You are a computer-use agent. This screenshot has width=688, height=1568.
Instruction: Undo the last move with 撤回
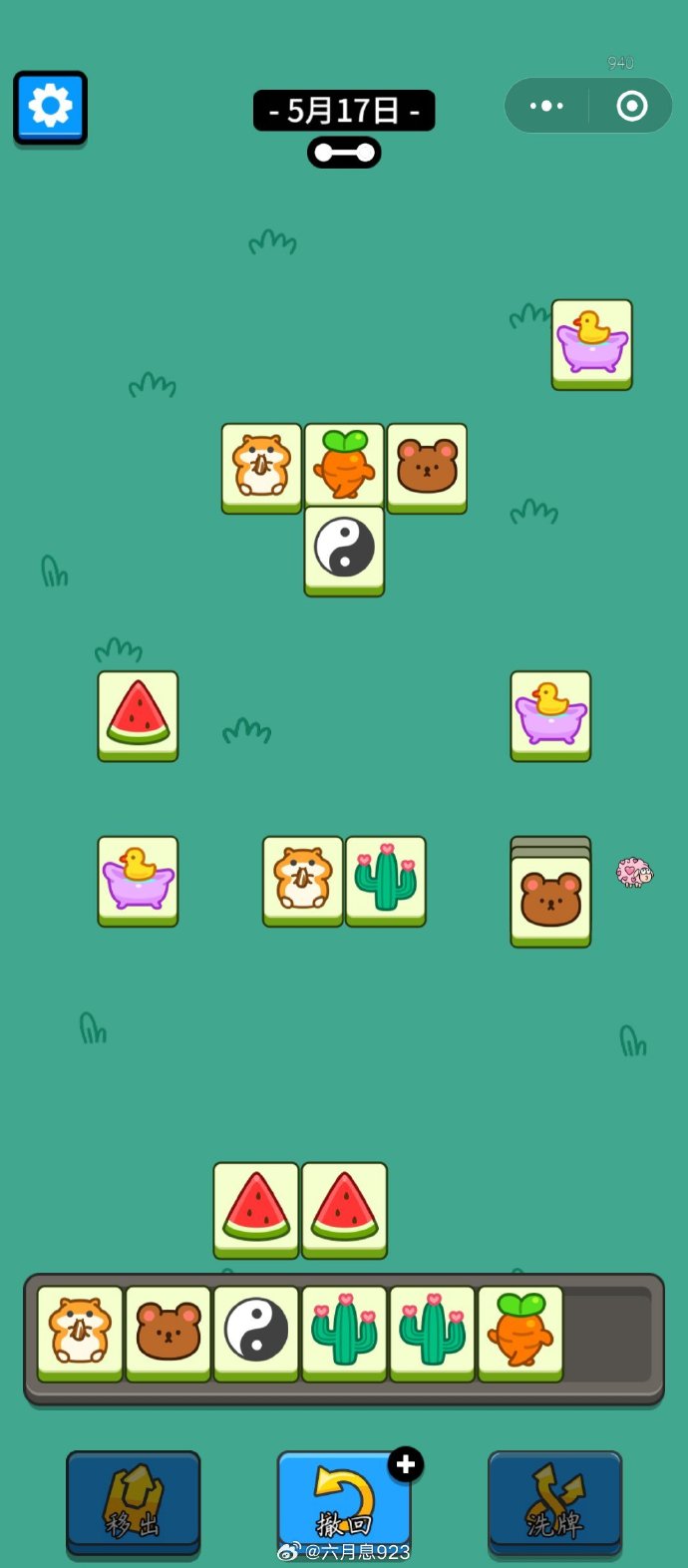pyautogui.click(x=343, y=1502)
